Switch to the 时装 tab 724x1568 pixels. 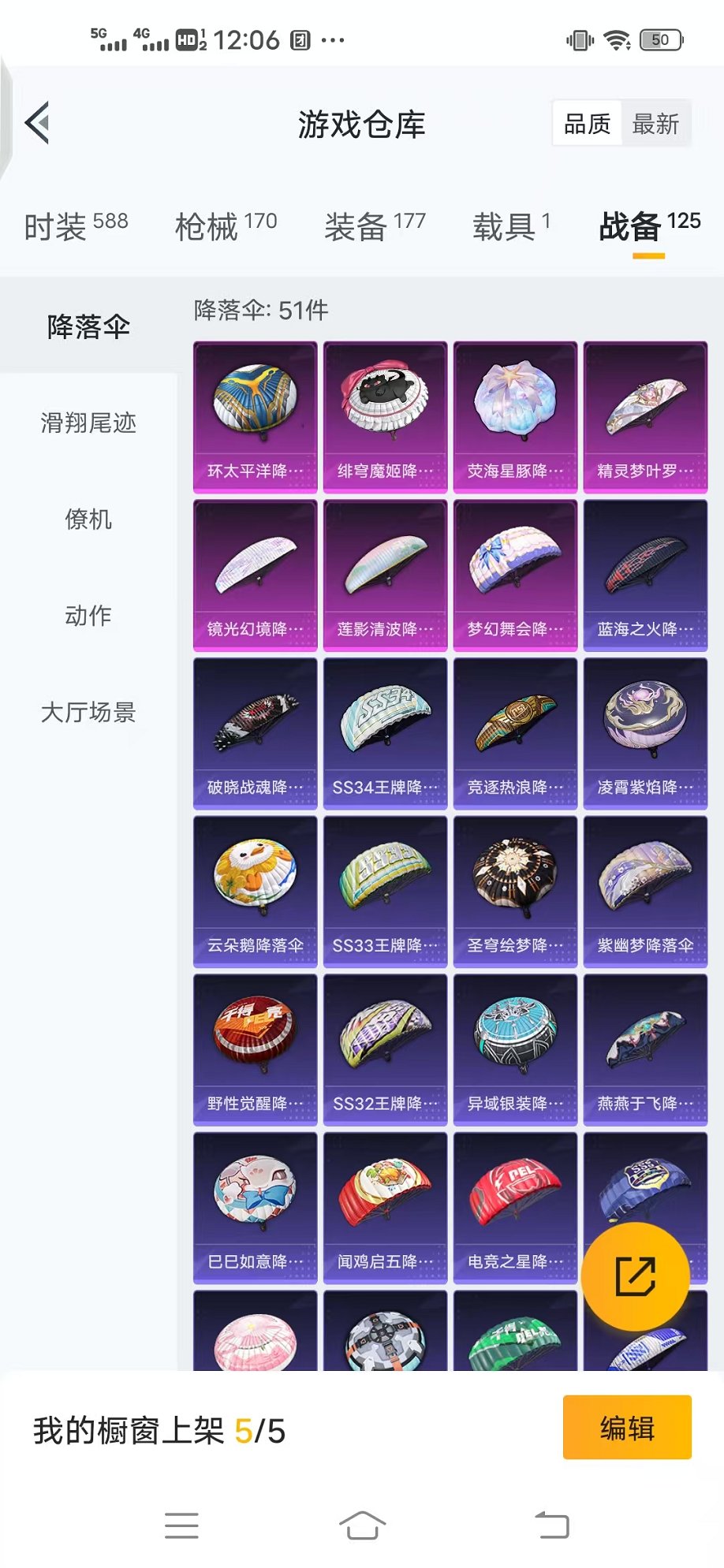click(76, 227)
